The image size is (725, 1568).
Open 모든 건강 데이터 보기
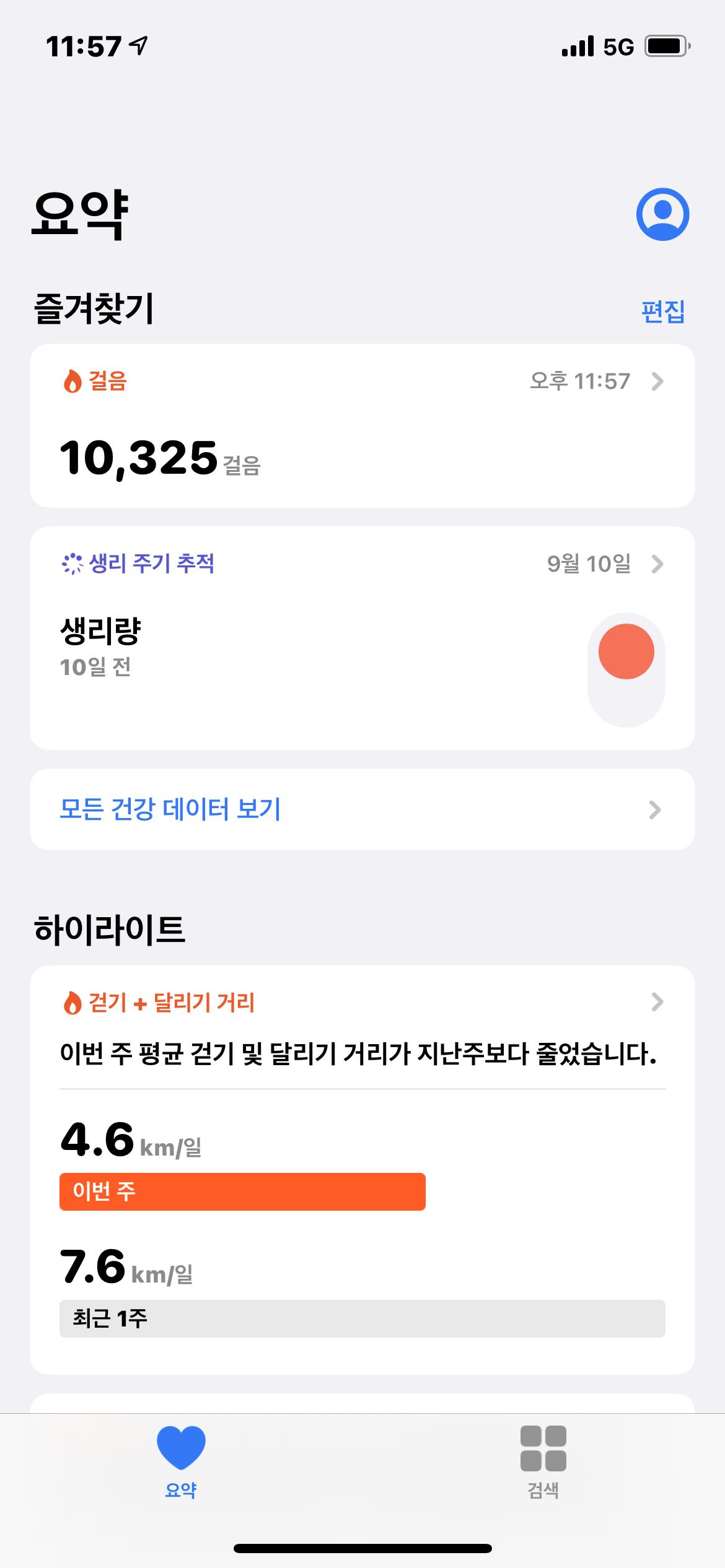(x=362, y=809)
